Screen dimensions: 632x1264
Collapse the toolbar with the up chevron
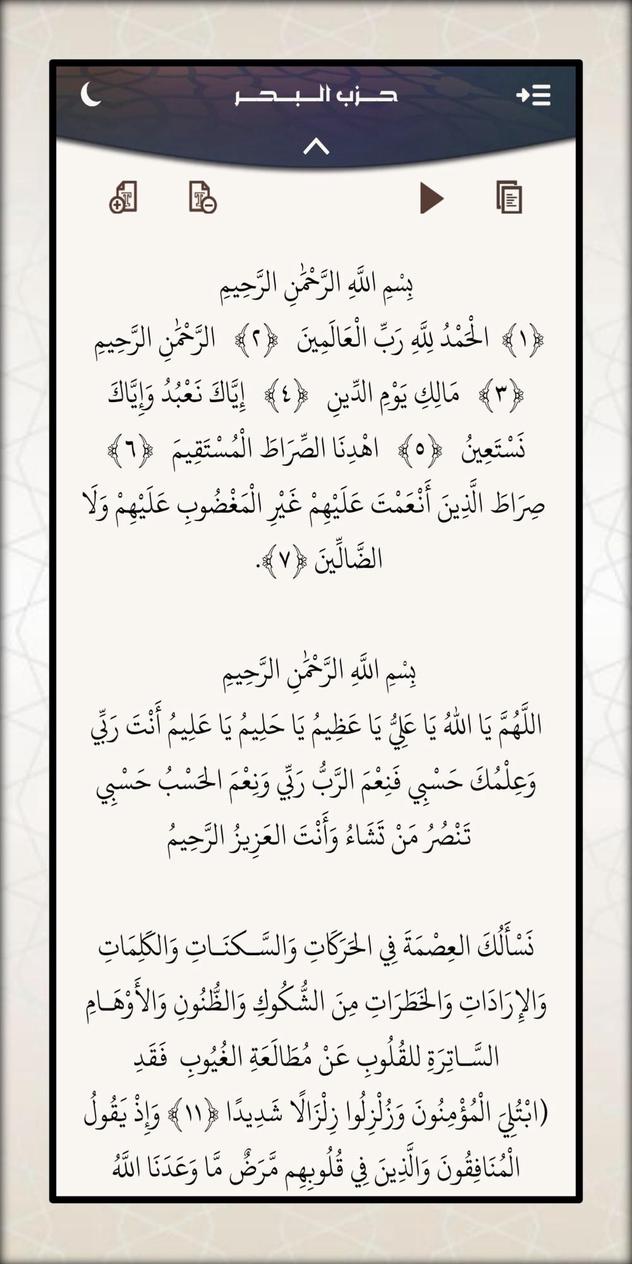click(x=316, y=148)
